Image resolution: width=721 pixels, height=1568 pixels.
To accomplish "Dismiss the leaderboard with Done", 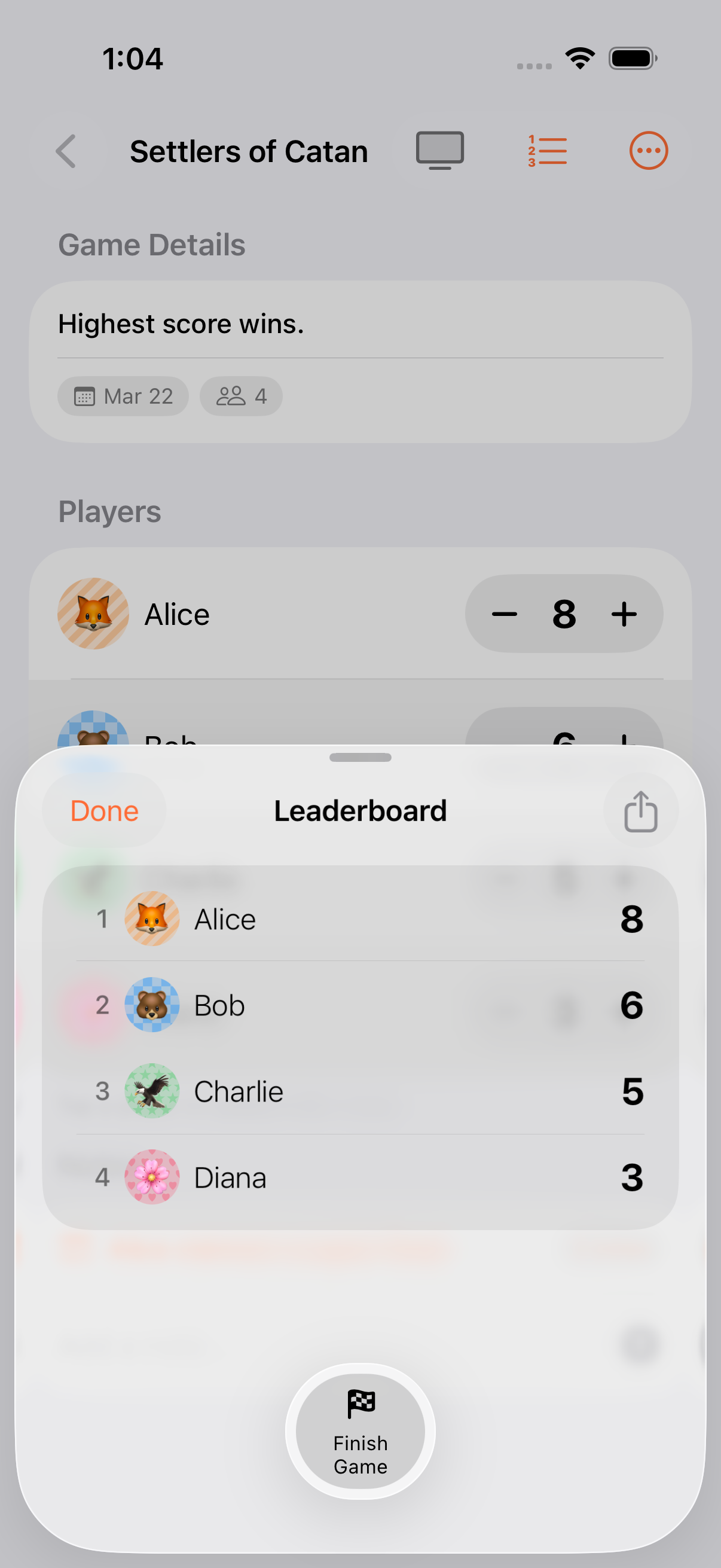I will [x=103, y=810].
